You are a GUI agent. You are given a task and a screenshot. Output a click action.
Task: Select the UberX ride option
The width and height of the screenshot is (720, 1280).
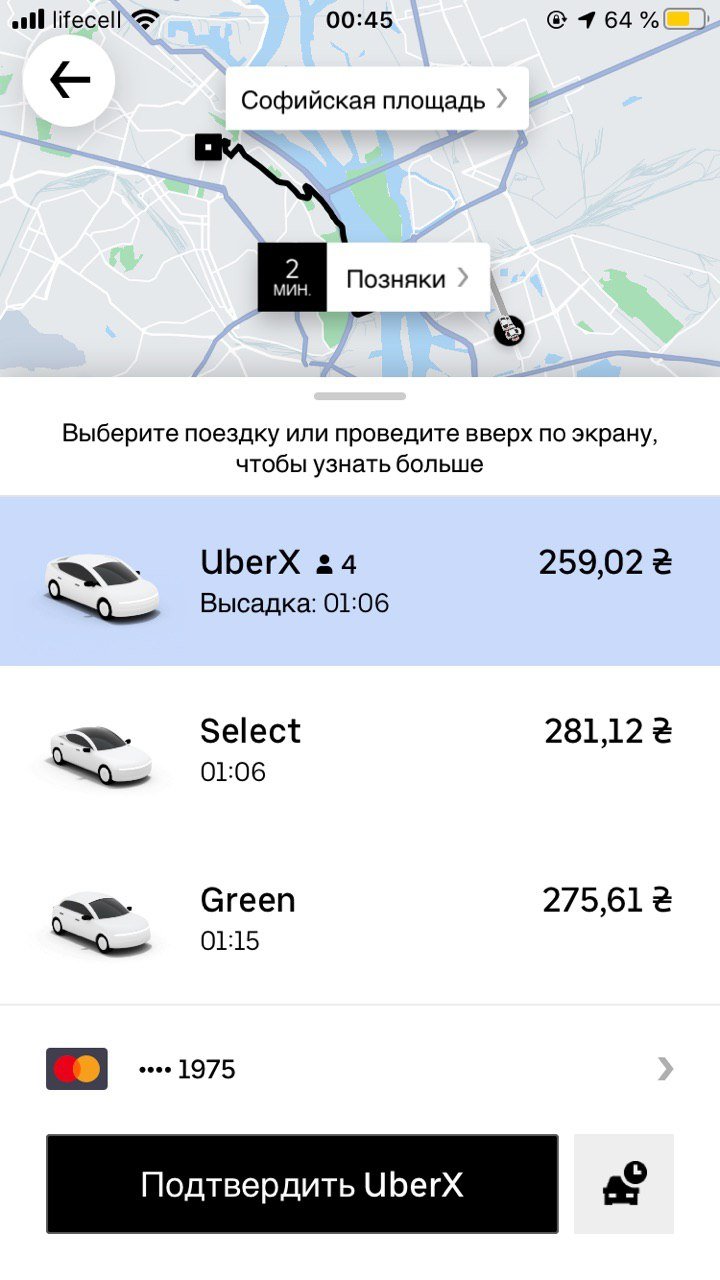pyautogui.click(x=360, y=580)
